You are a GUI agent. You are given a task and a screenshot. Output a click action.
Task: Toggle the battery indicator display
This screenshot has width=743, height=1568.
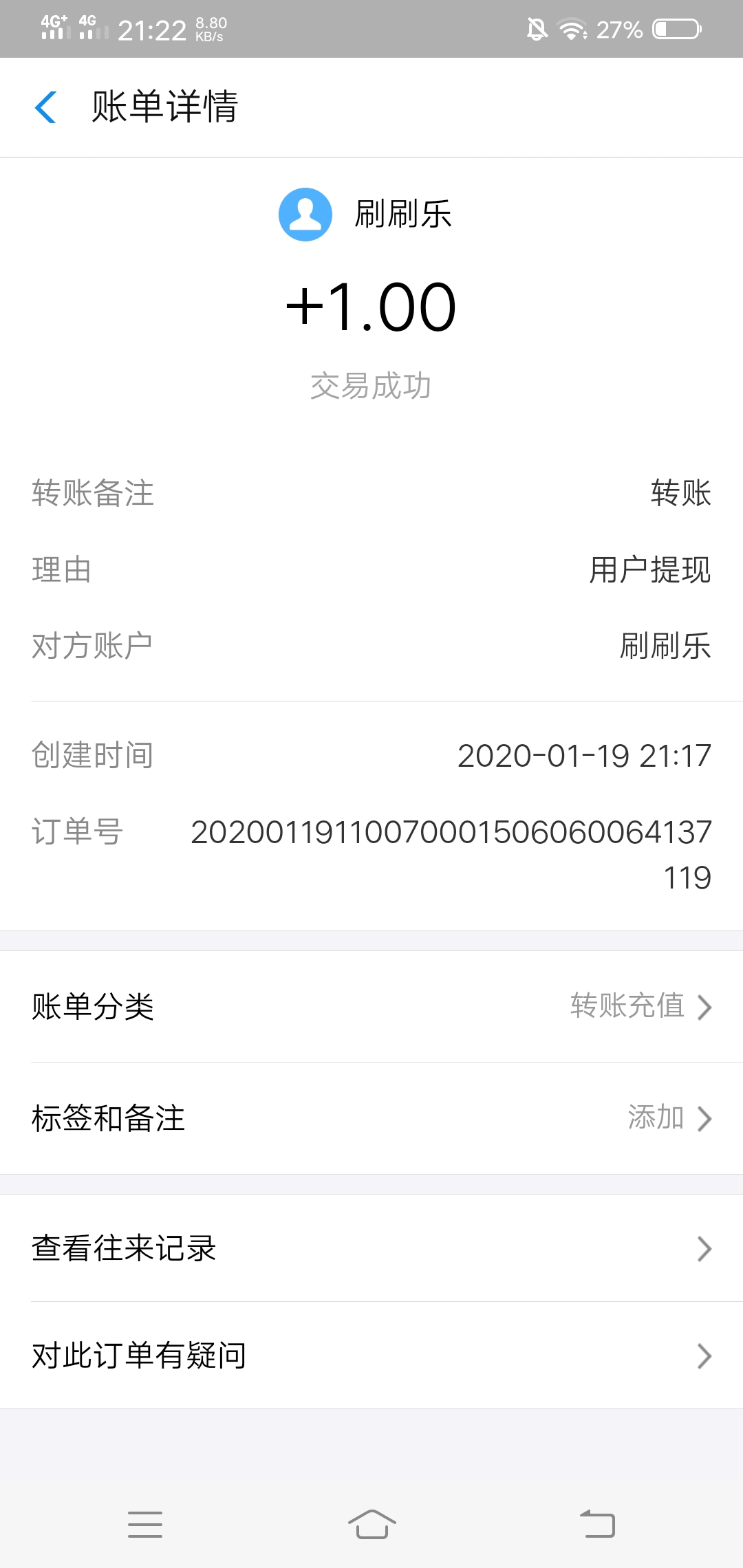(x=677, y=28)
